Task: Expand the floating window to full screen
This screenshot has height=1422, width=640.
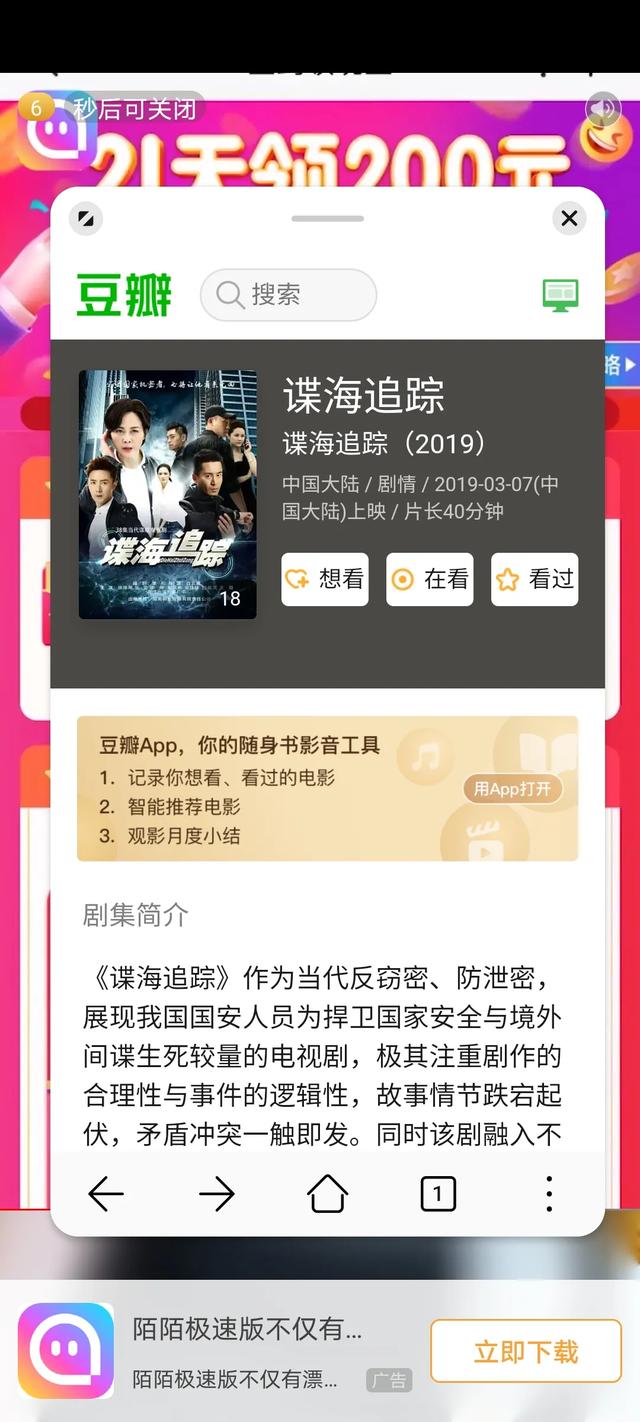Action: coord(87,218)
